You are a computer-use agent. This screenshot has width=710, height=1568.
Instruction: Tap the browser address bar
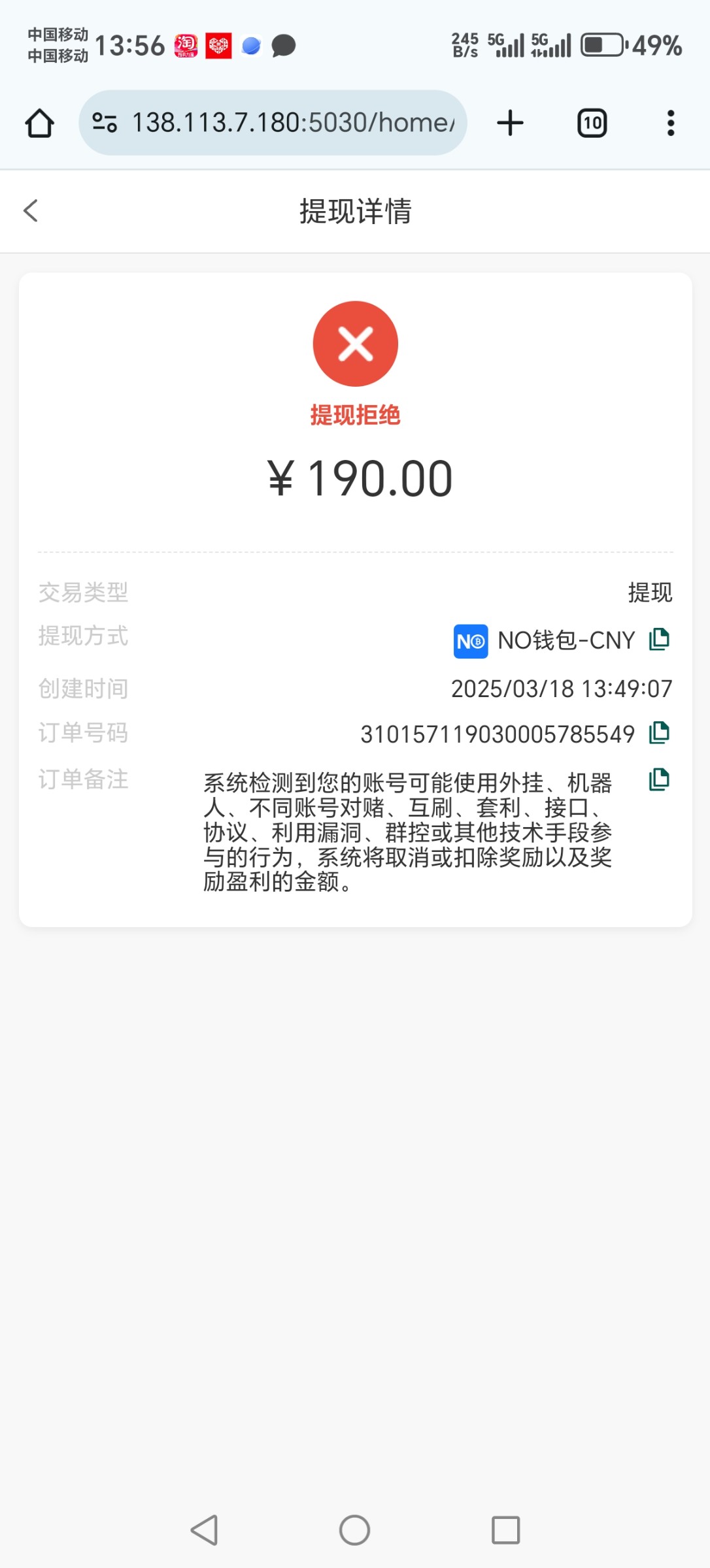coord(292,123)
